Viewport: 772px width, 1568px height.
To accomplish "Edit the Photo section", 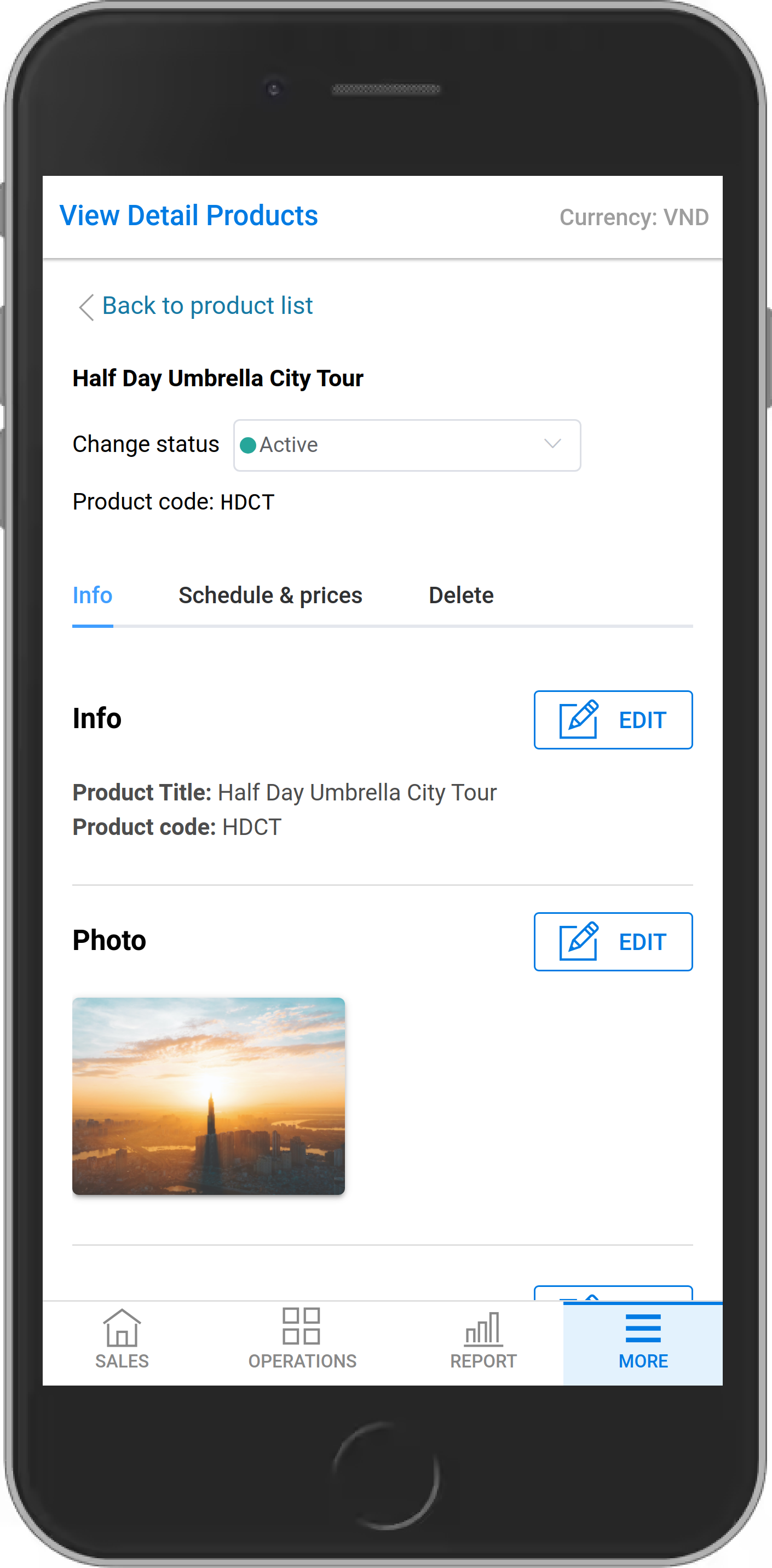I will 613,941.
